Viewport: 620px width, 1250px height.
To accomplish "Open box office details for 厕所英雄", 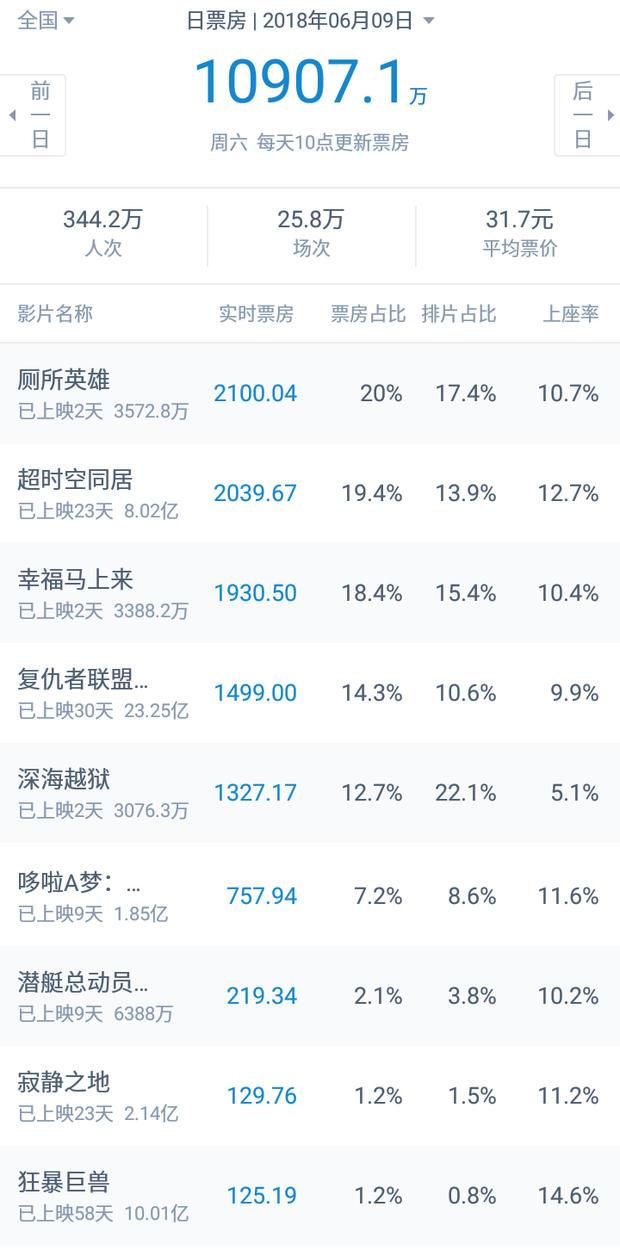I will [310, 393].
